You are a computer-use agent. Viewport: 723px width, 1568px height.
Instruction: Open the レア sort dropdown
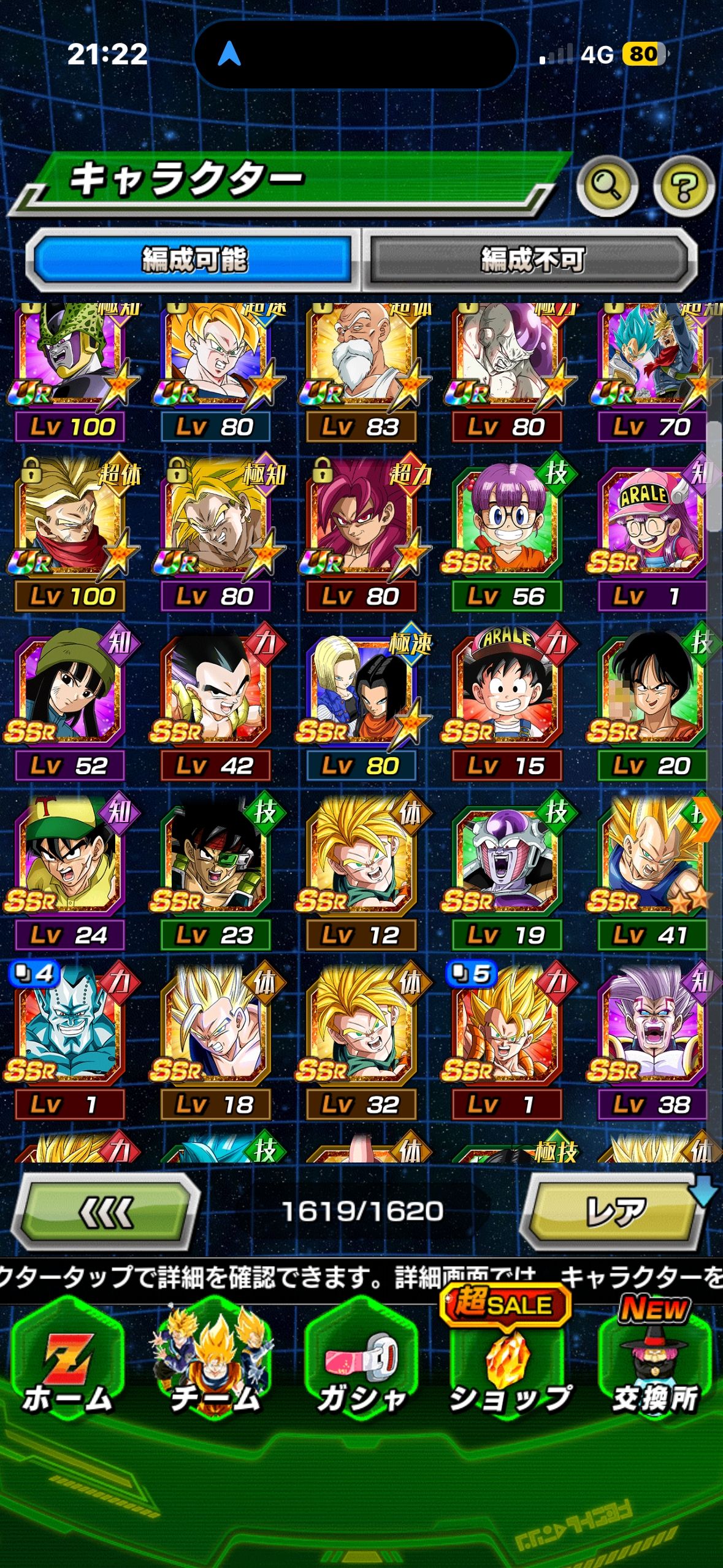pyautogui.click(x=616, y=1212)
